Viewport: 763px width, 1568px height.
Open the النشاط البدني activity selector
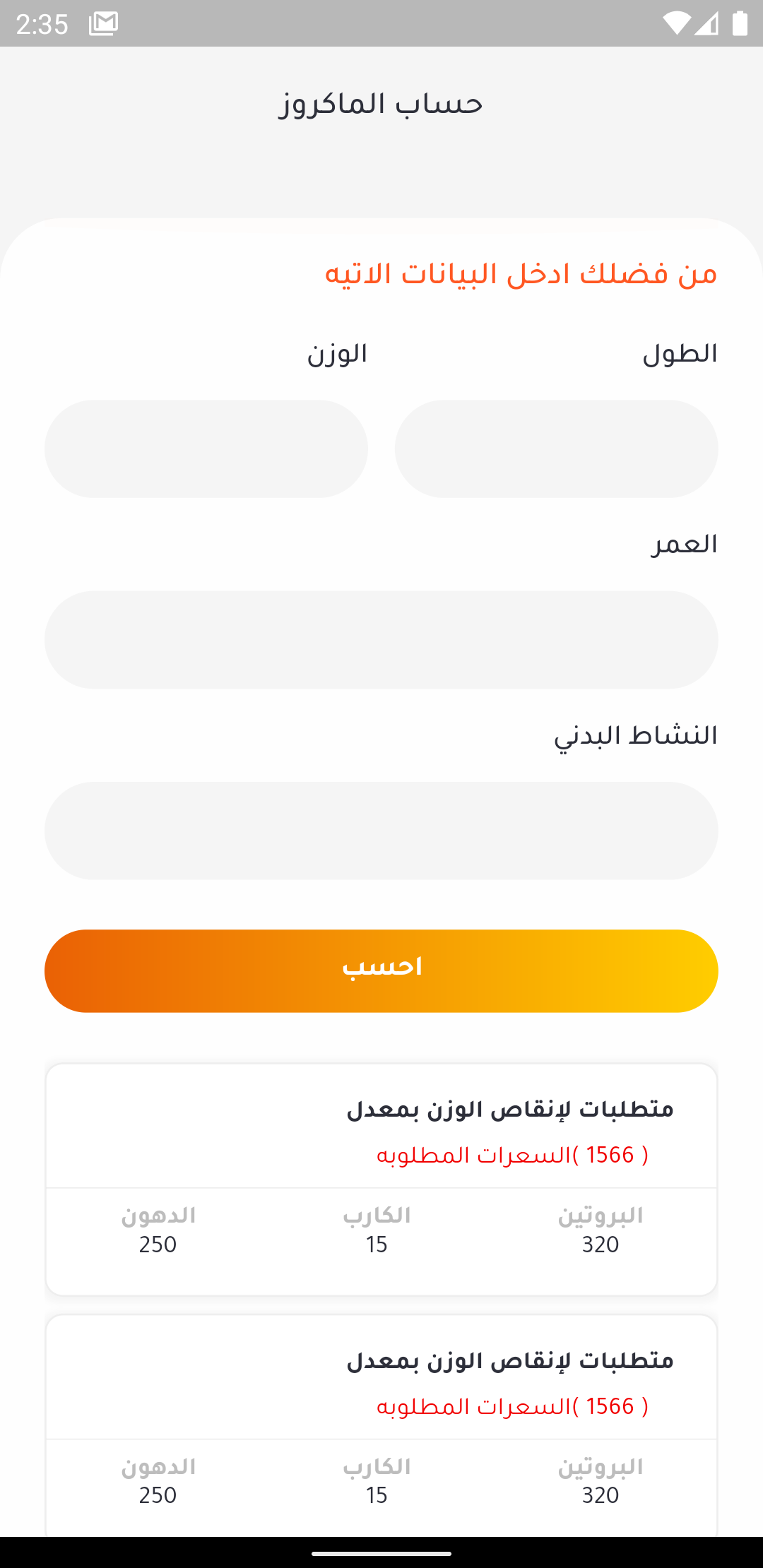click(x=381, y=830)
